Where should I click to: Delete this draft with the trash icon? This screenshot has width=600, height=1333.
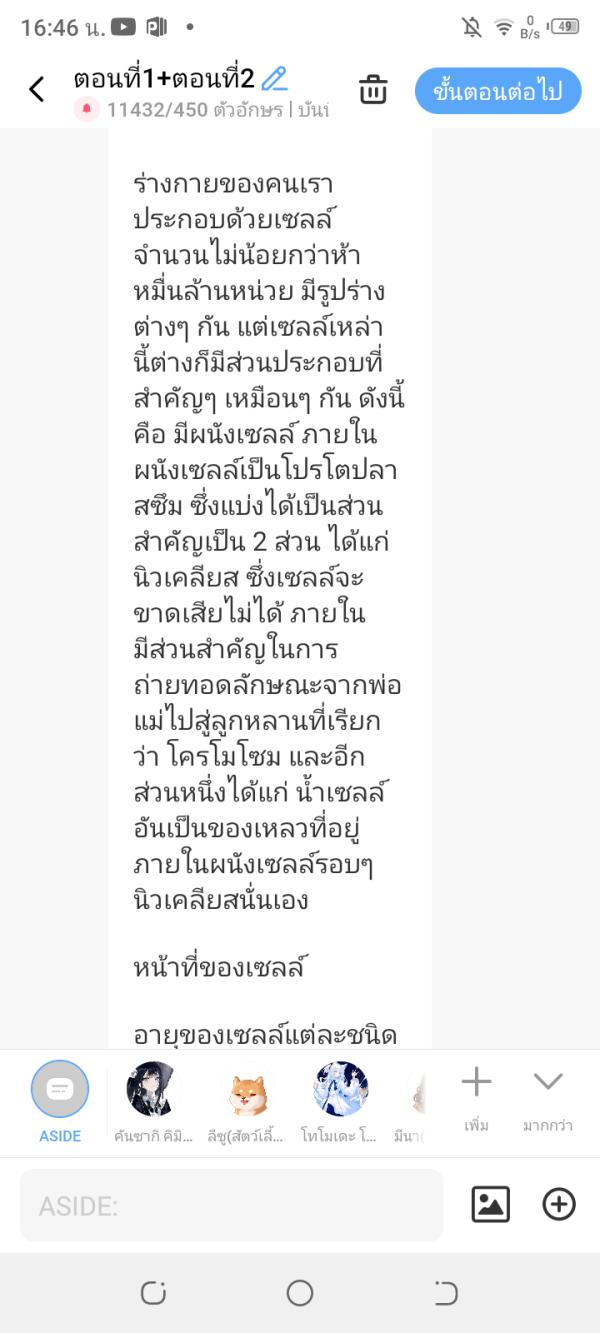[x=373, y=90]
